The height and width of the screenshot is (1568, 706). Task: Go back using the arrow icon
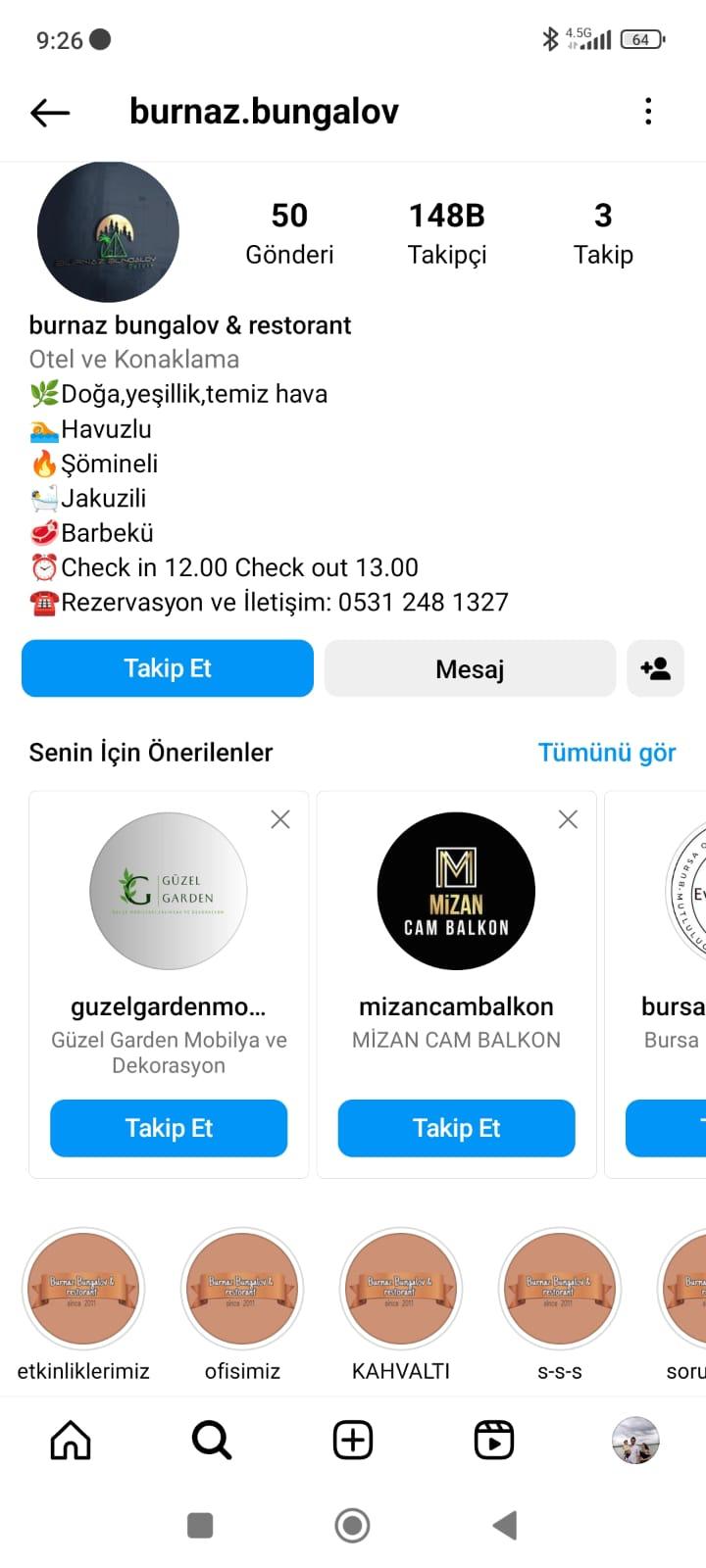click(x=50, y=113)
